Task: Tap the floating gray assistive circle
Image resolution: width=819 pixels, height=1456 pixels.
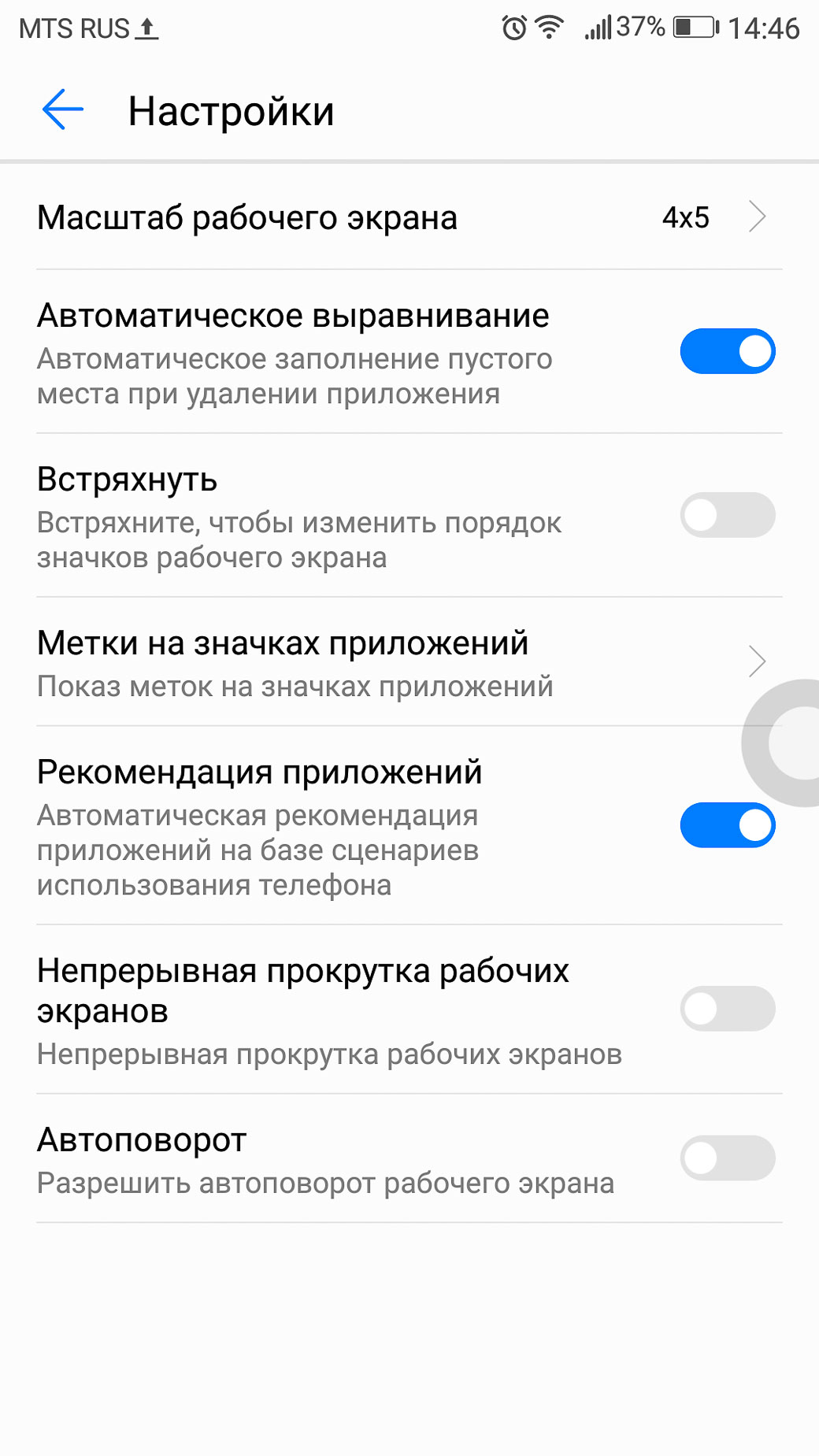Action: point(784,743)
